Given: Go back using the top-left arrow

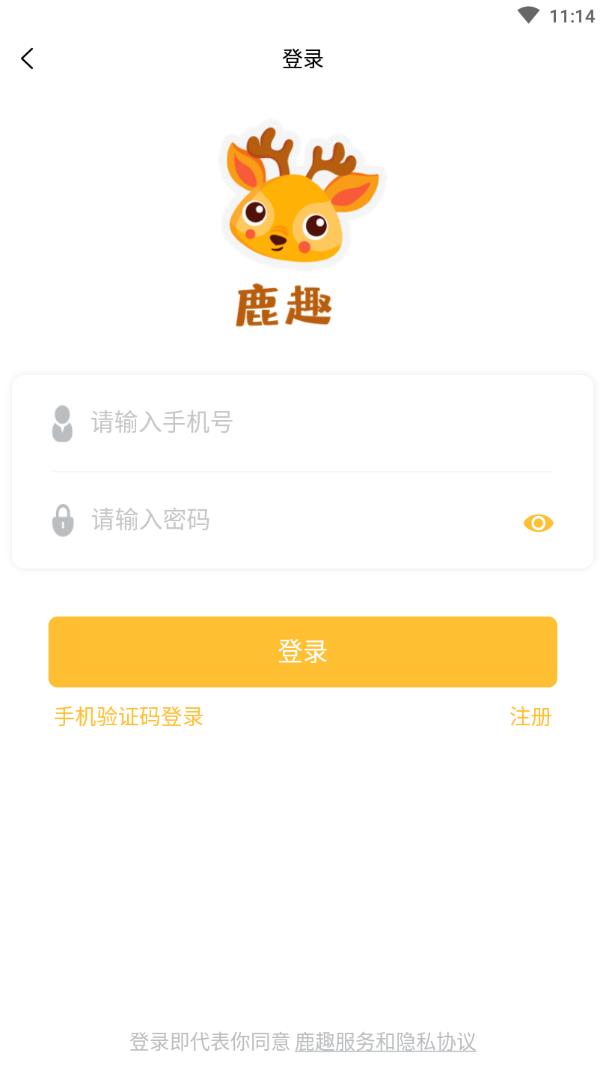Looking at the screenshot, I should (x=27, y=59).
